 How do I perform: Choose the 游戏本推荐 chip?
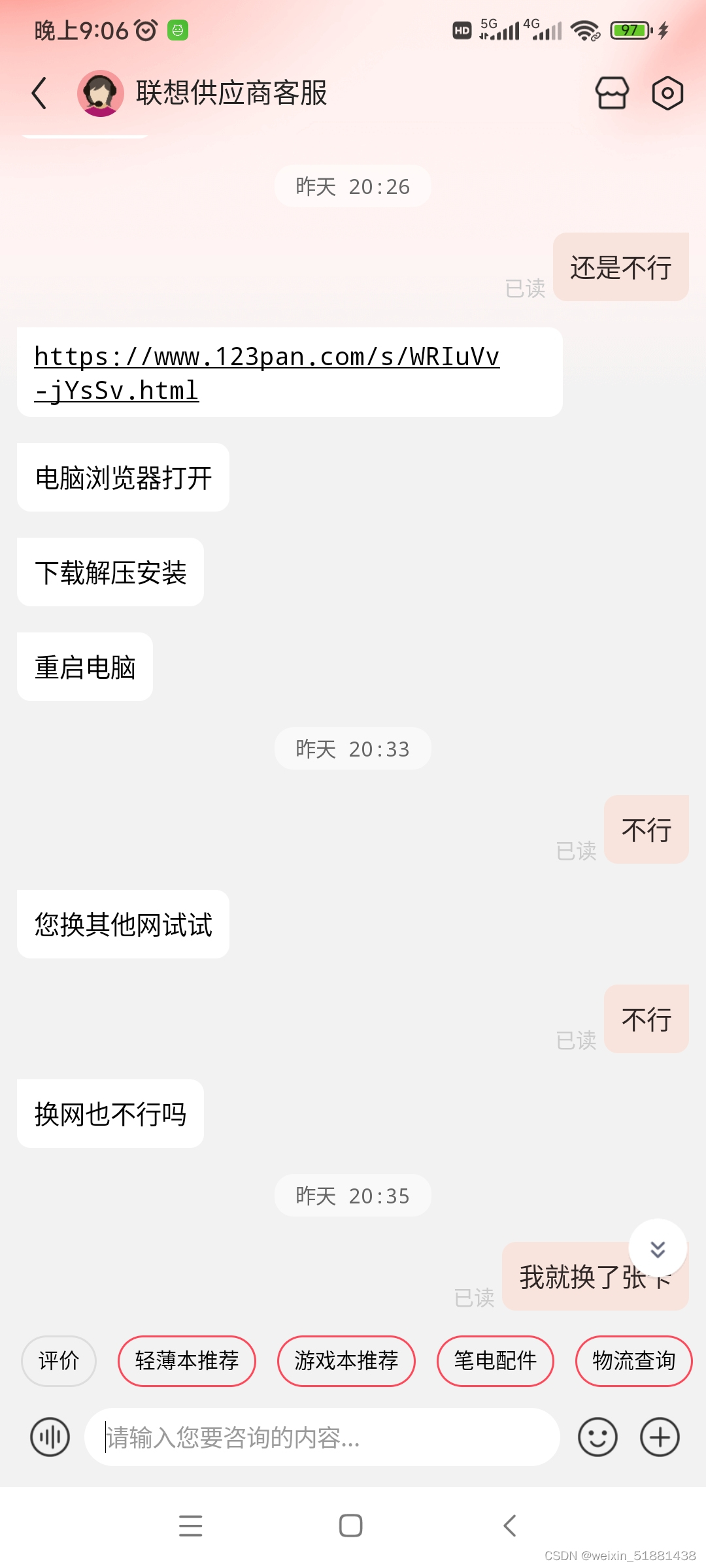(346, 1361)
